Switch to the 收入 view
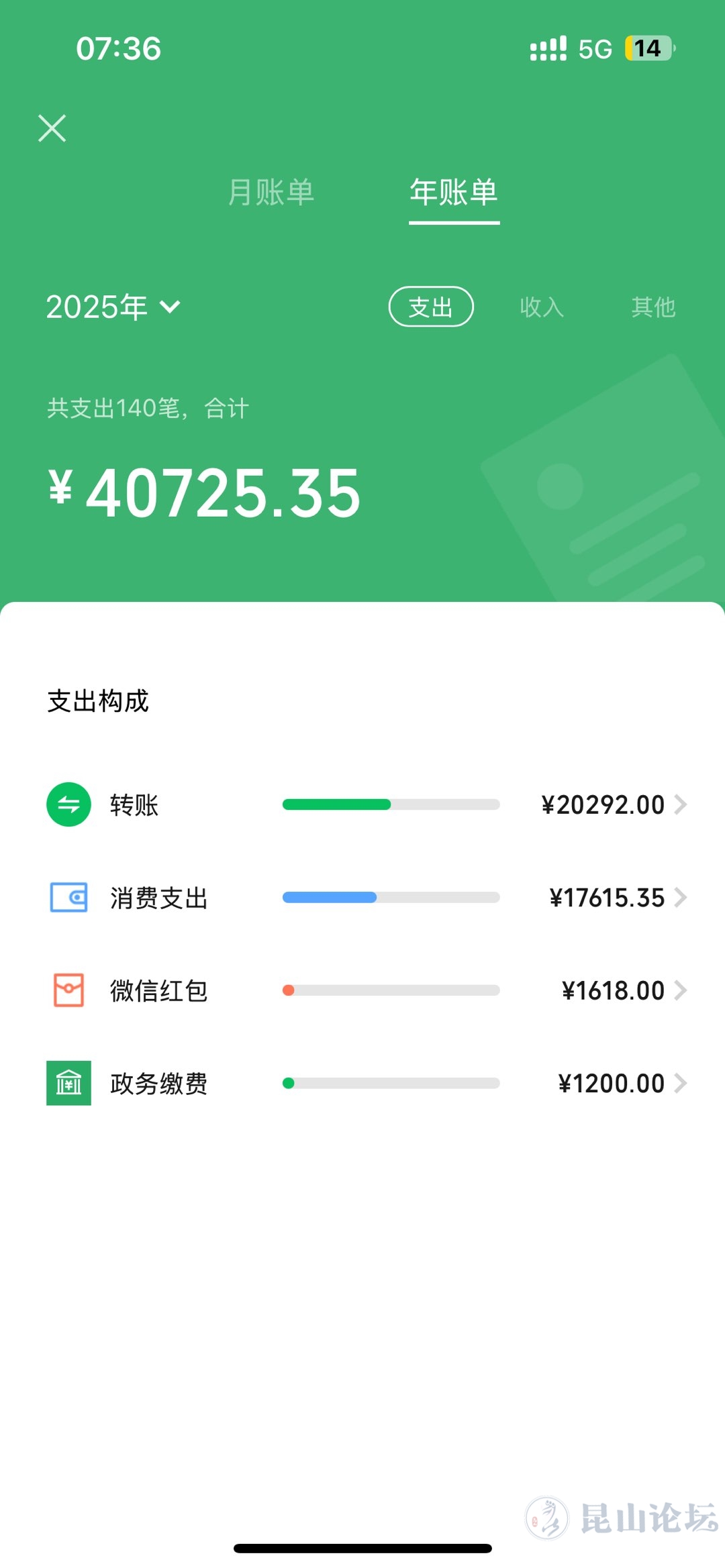725x1568 pixels. [x=542, y=307]
